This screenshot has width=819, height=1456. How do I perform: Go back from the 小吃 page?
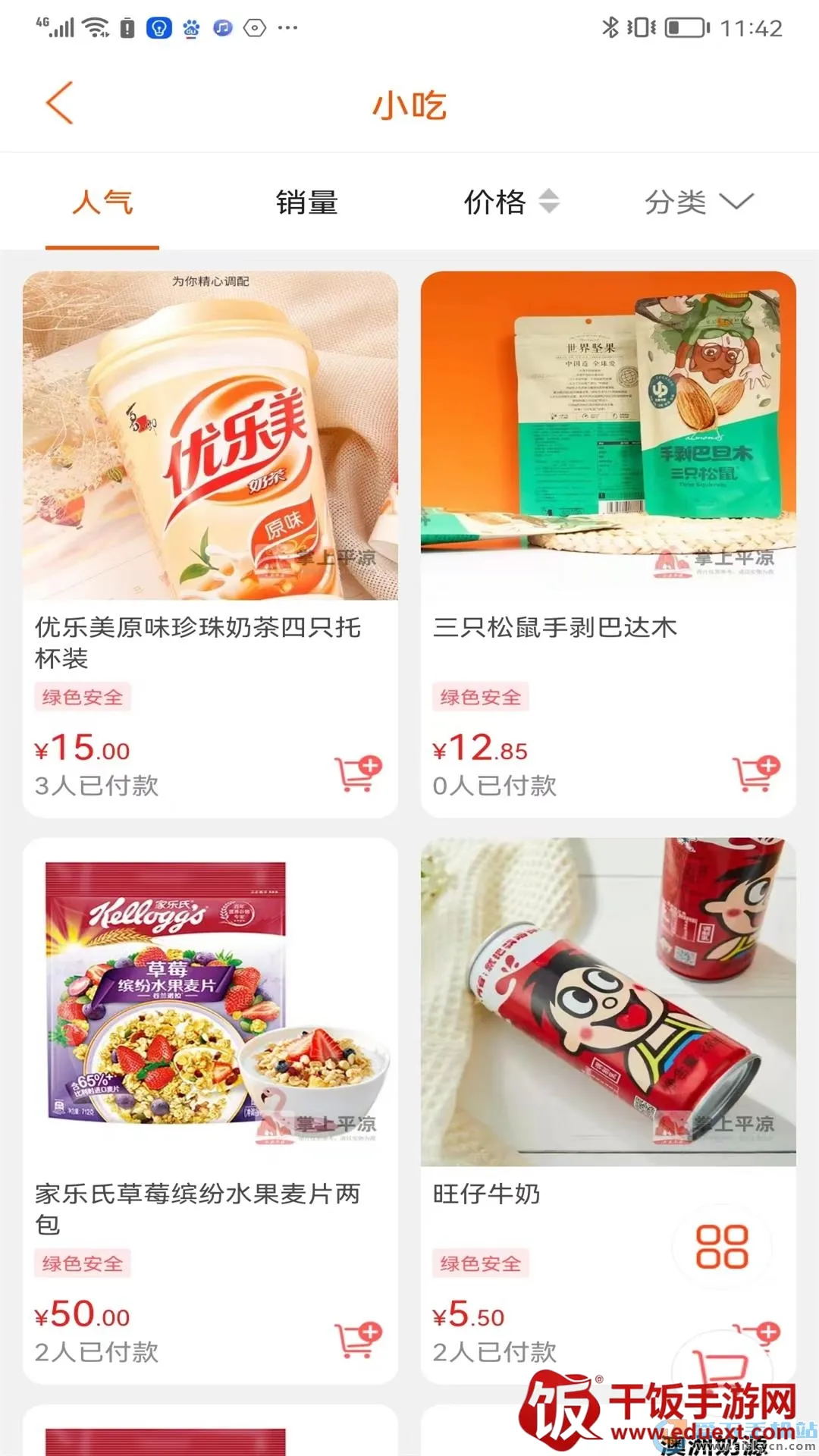tap(59, 103)
